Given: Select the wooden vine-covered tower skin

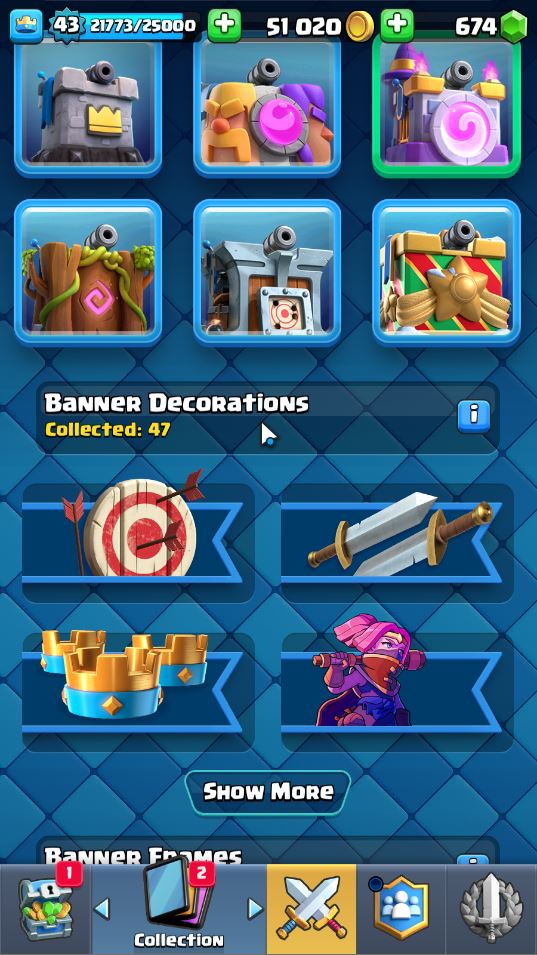Looking at the screenshot, I should [x=88, y=272].
